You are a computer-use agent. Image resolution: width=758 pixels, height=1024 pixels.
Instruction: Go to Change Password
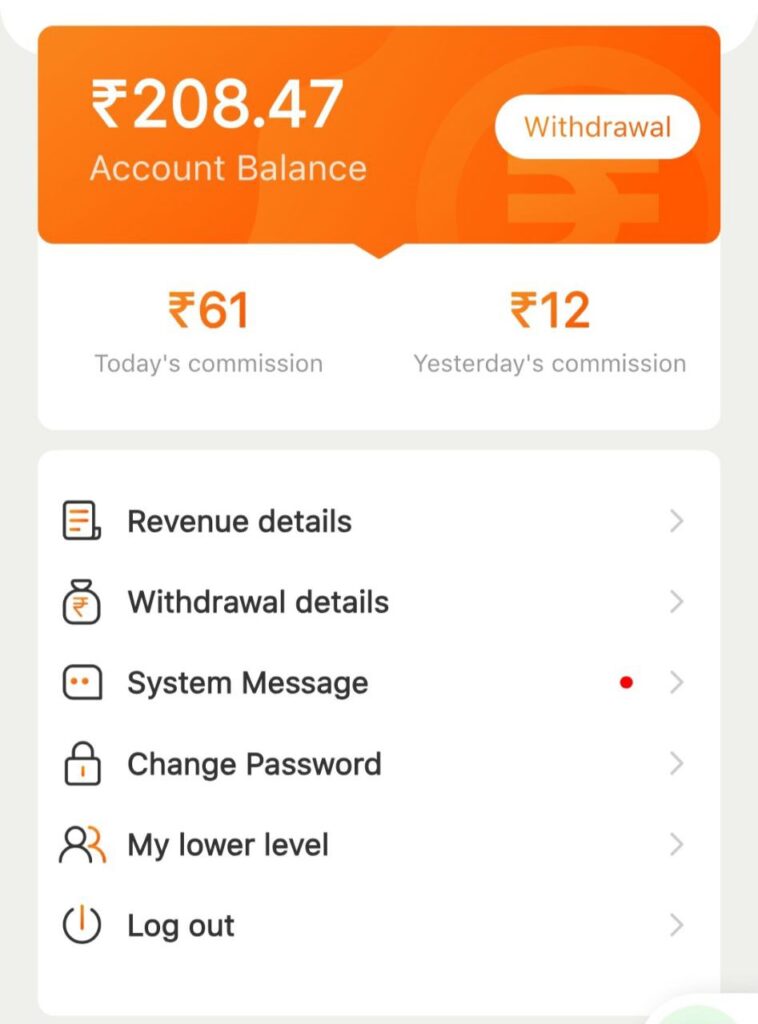pos(254,764)
